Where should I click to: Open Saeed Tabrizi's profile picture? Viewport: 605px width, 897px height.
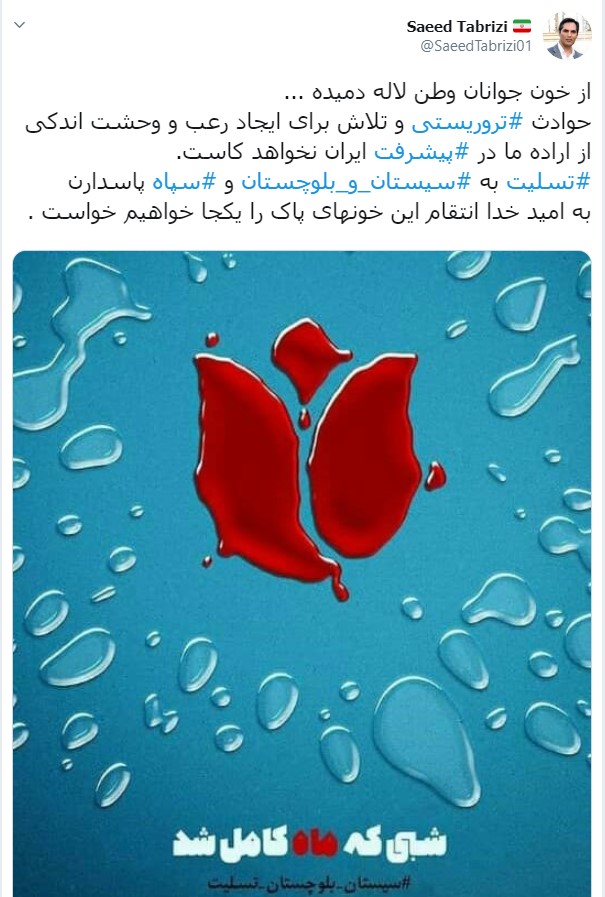(567, 36)
